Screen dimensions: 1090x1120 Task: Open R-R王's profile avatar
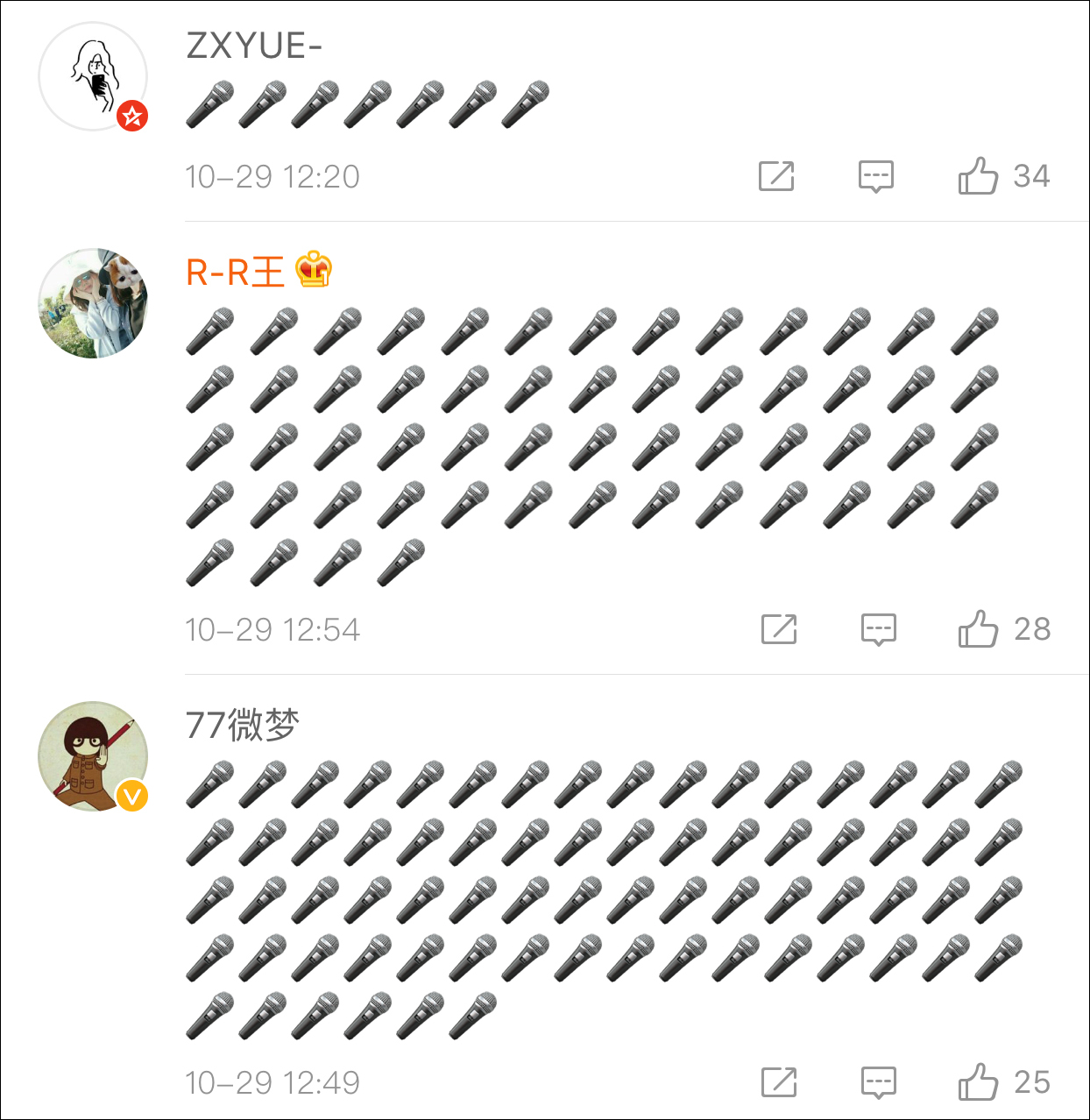point(93,303)
